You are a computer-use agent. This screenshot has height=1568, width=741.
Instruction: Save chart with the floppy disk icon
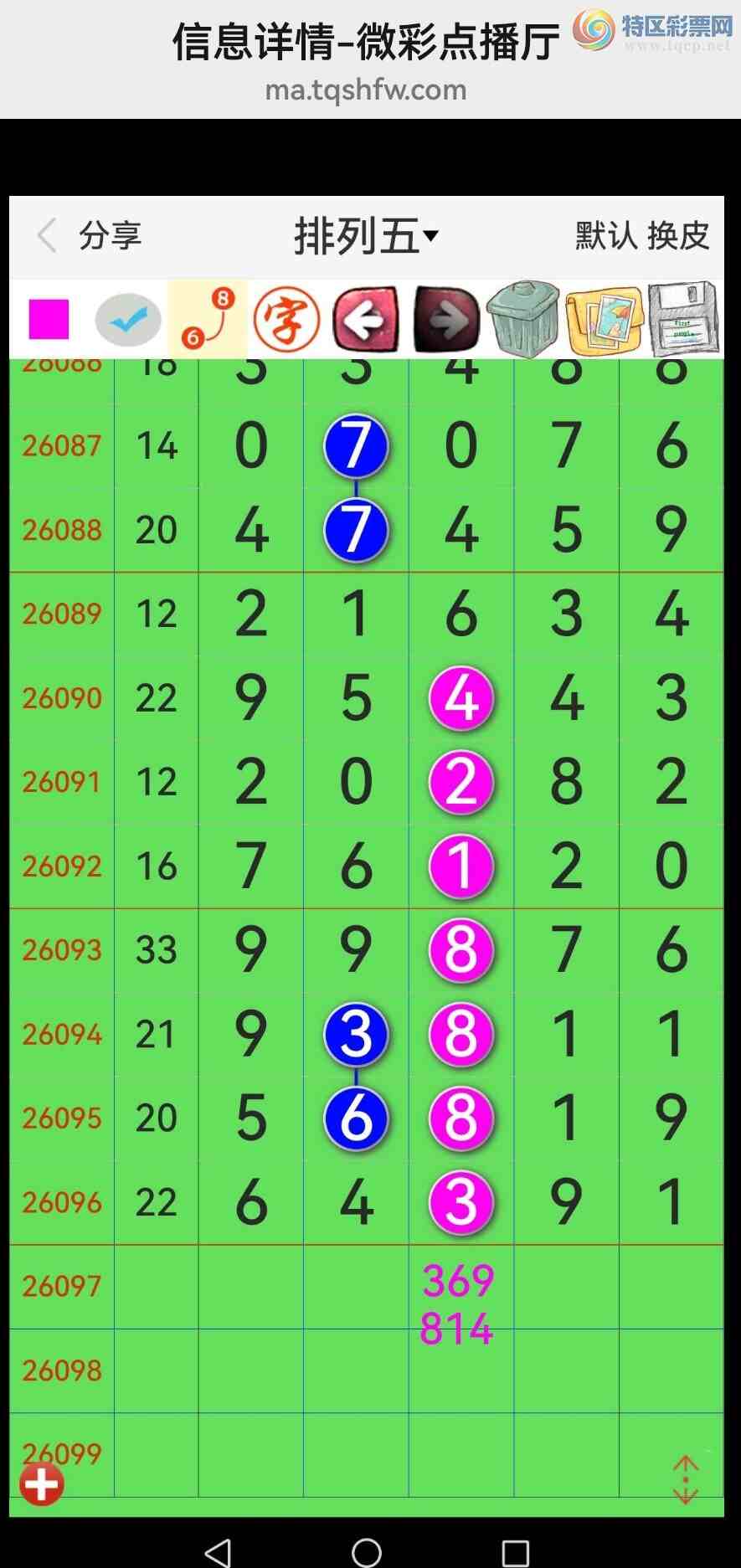[683, 319]
